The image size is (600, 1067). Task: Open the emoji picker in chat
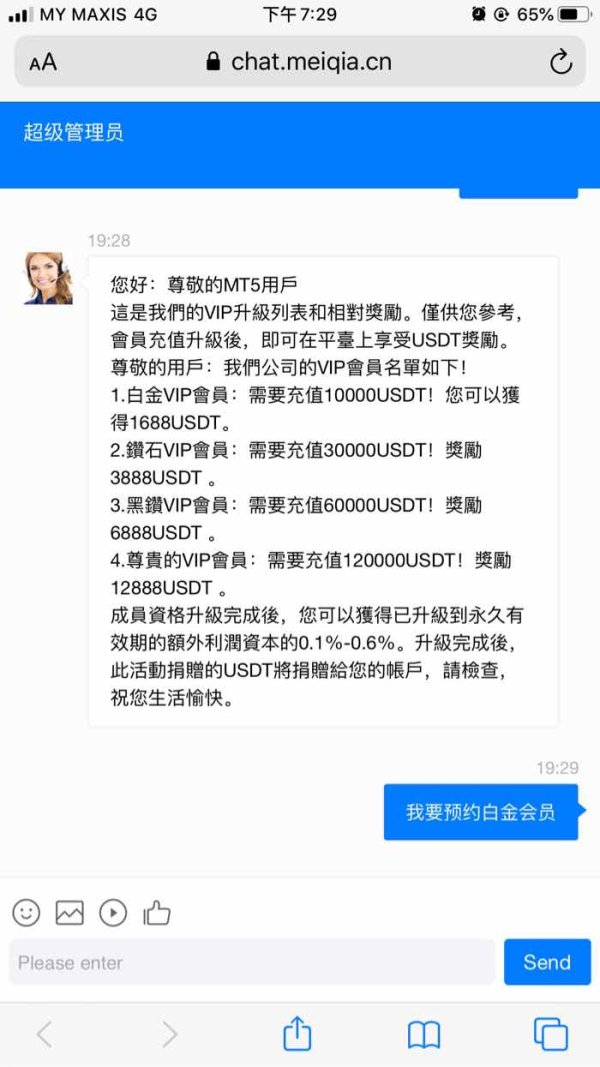[x=26, y=913]
